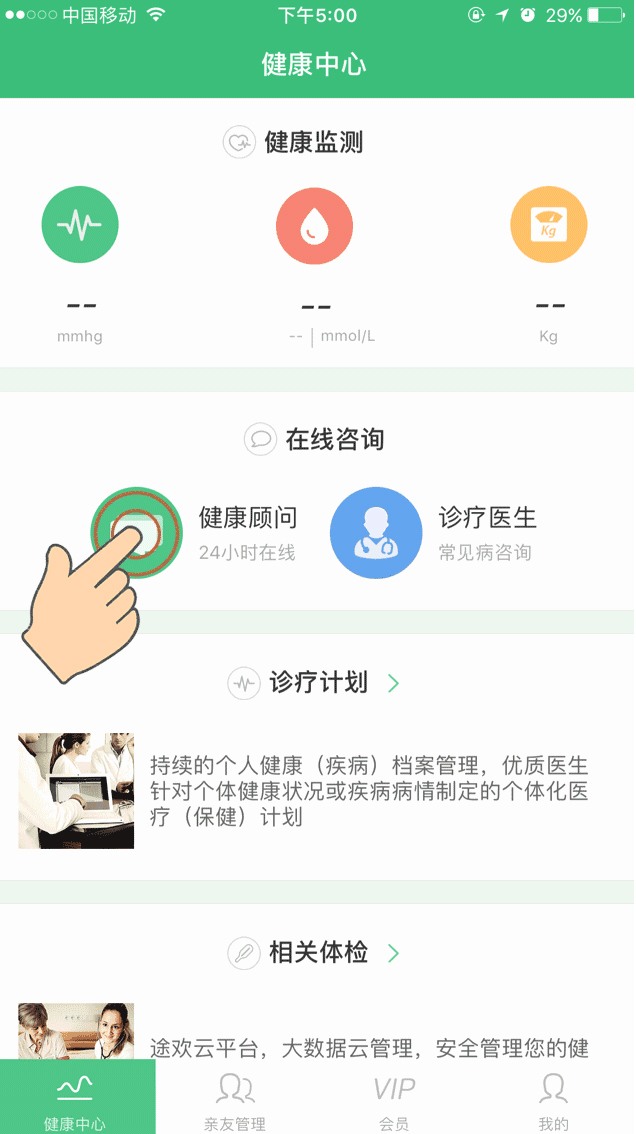Viewport: 636px width, 1134px height.
Task: Expand the 诊疗计划 section
Action: pyautogui.click(x=394, y=684)
